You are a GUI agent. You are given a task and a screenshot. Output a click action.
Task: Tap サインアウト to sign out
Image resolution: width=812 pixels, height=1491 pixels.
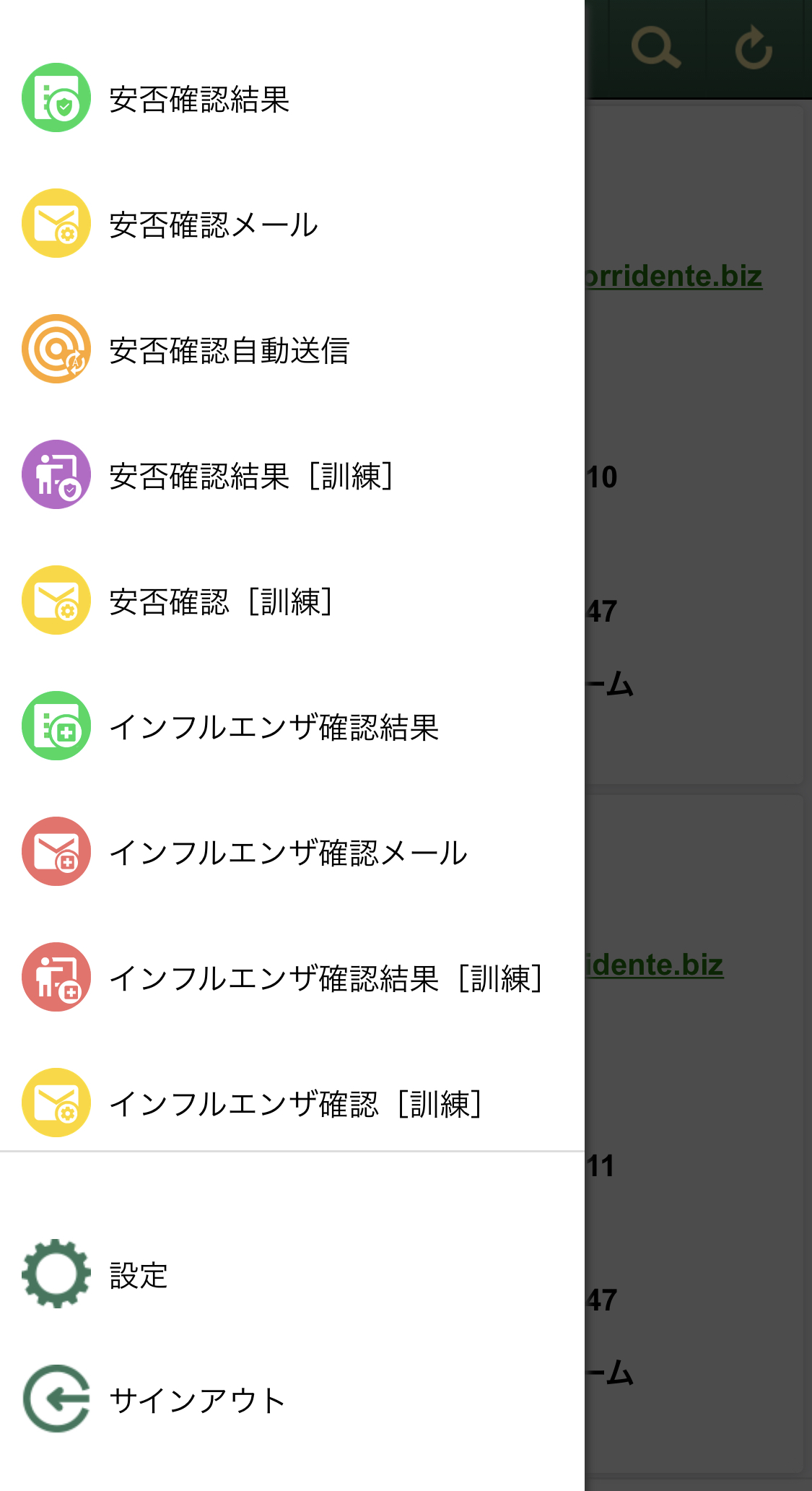292,1399
